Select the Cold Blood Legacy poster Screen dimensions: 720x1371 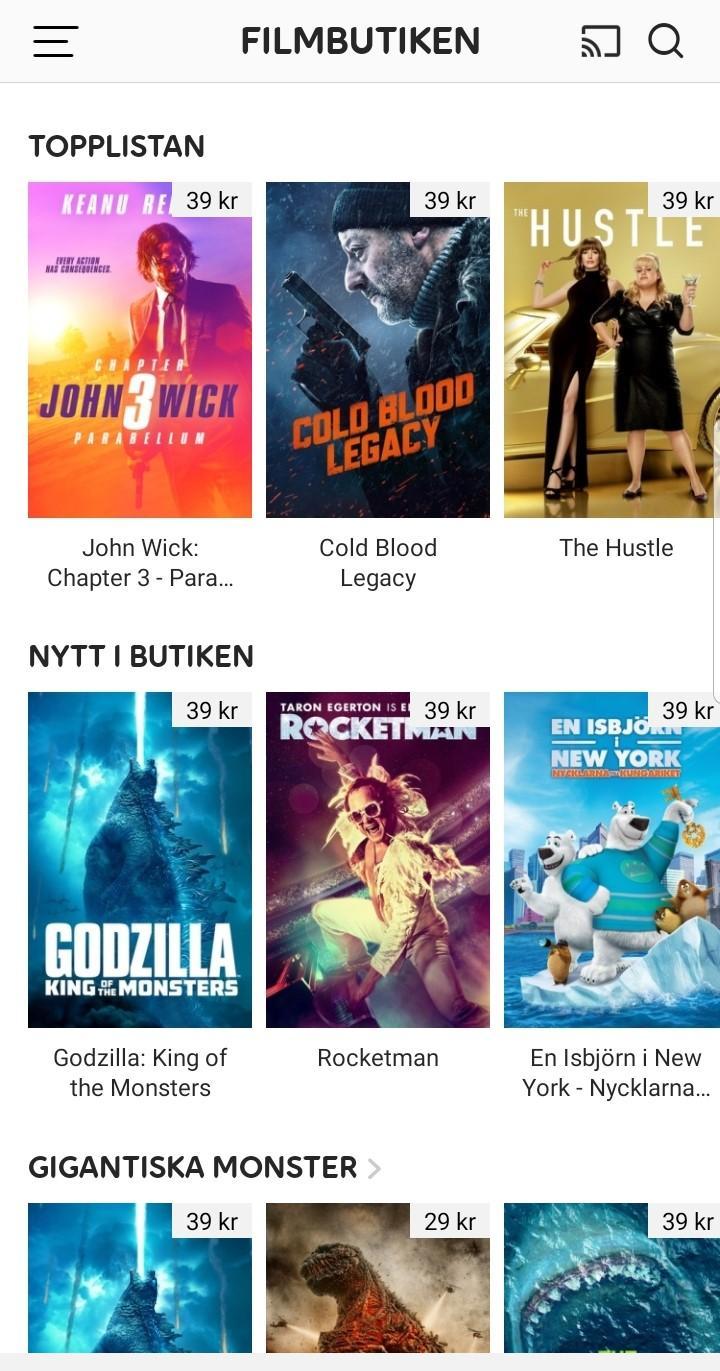(x=378, y=350)
